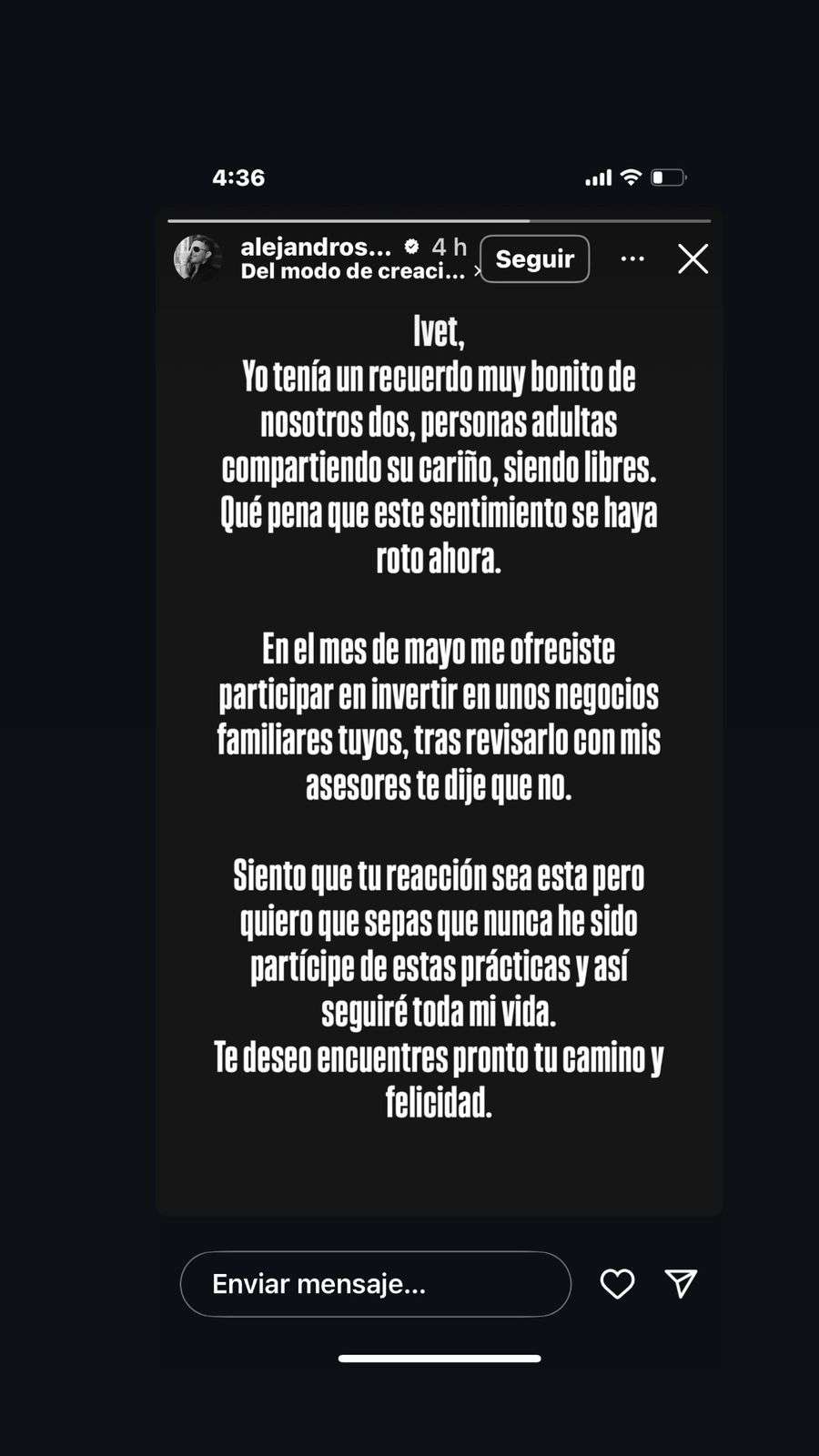Viewport: 819px width, 1456px height.
Task: Open the alejandros profile picture
Action: [197, 258]
